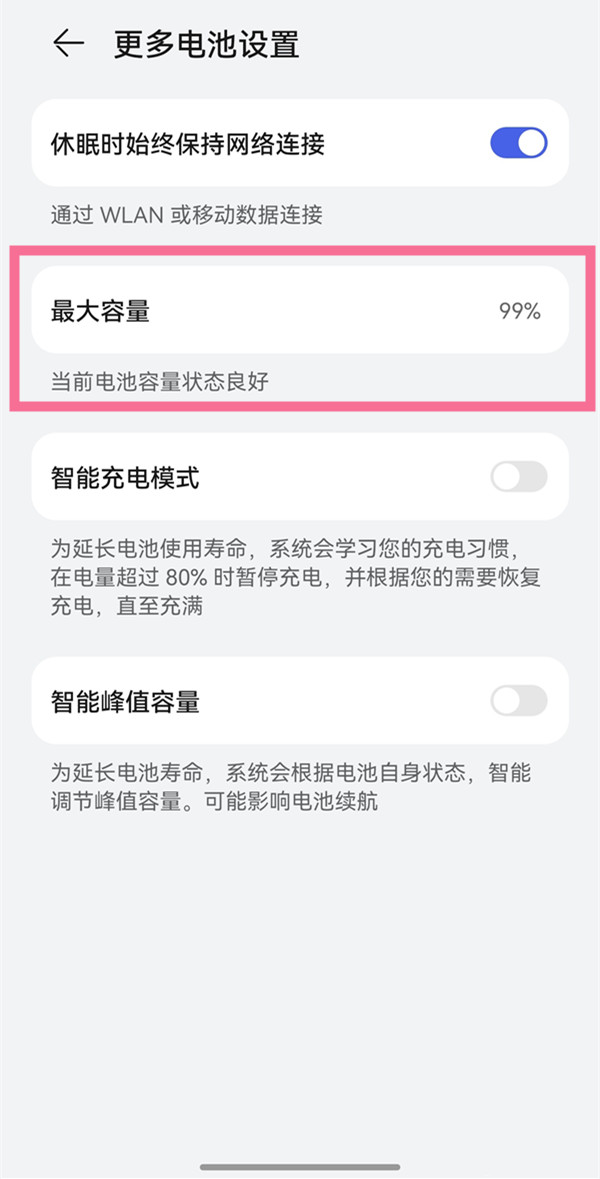Turn off 休眠时始终保持网络连接 switch
This screenshot has width=600, height=1179.
[518, 143]
